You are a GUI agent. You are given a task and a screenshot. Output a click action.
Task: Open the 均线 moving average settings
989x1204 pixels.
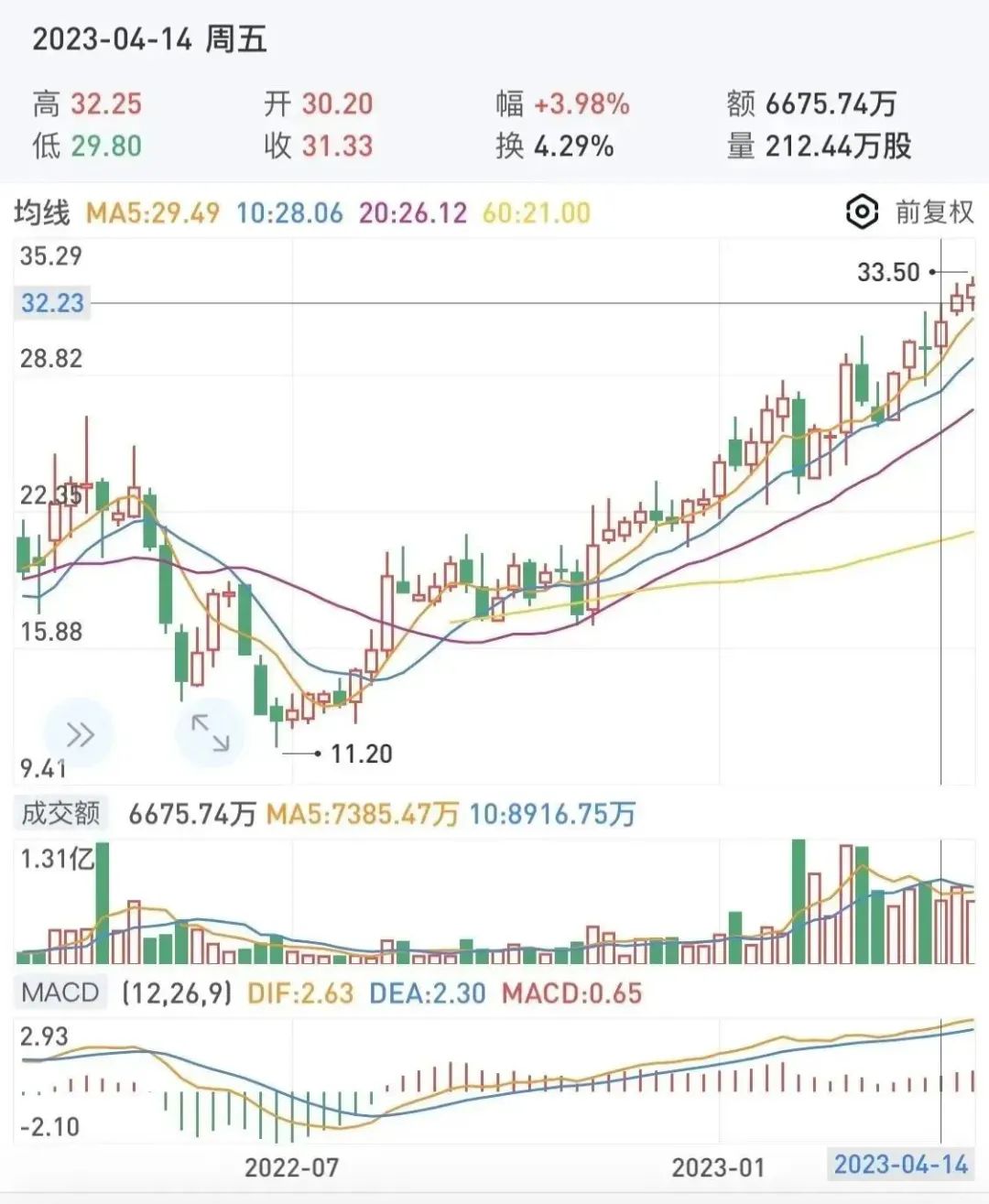[42, 213]
